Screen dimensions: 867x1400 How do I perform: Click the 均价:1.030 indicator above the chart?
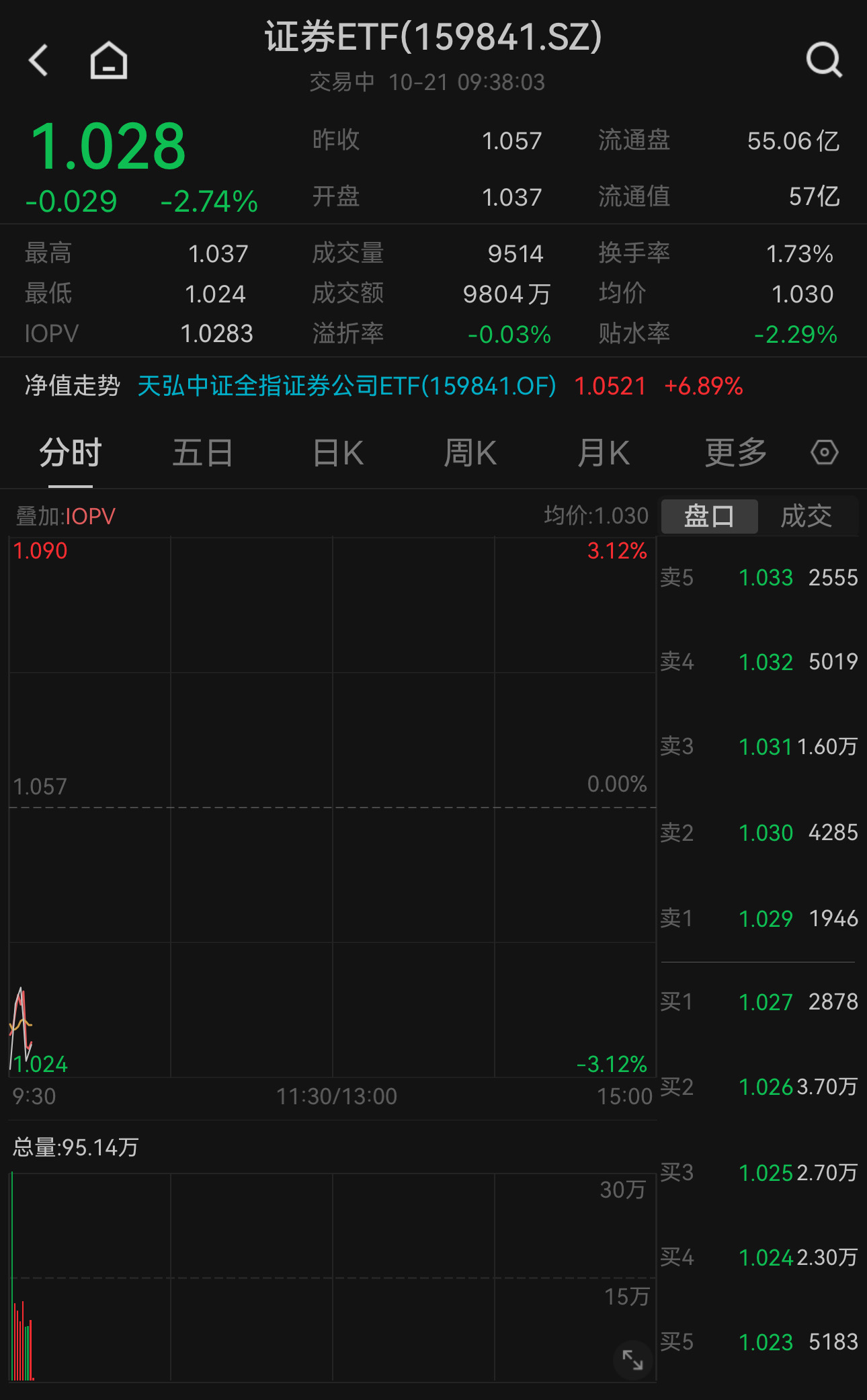pyautogui.click(x=597, y=515)
